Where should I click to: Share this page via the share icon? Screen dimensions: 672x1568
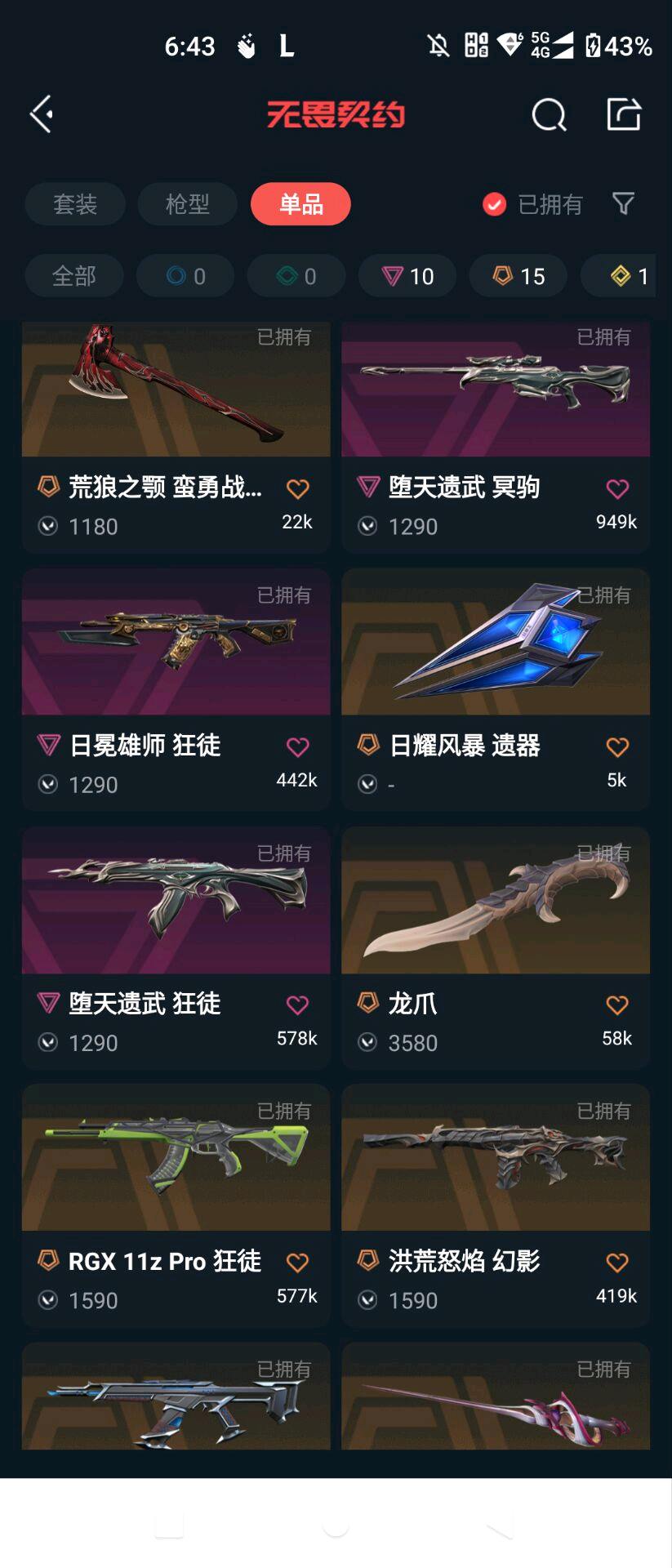click(624, 114)
